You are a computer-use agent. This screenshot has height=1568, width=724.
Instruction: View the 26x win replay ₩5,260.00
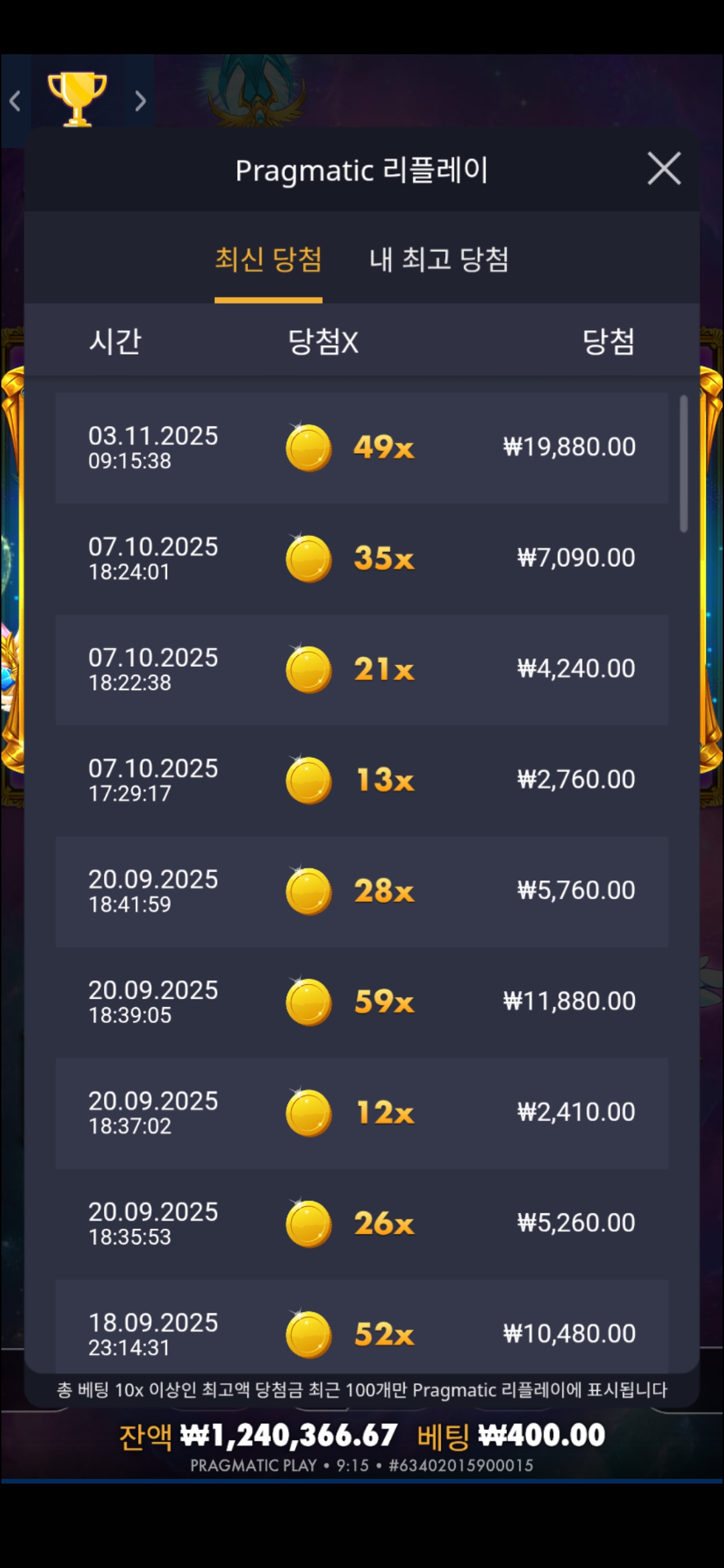[362, 1224]
